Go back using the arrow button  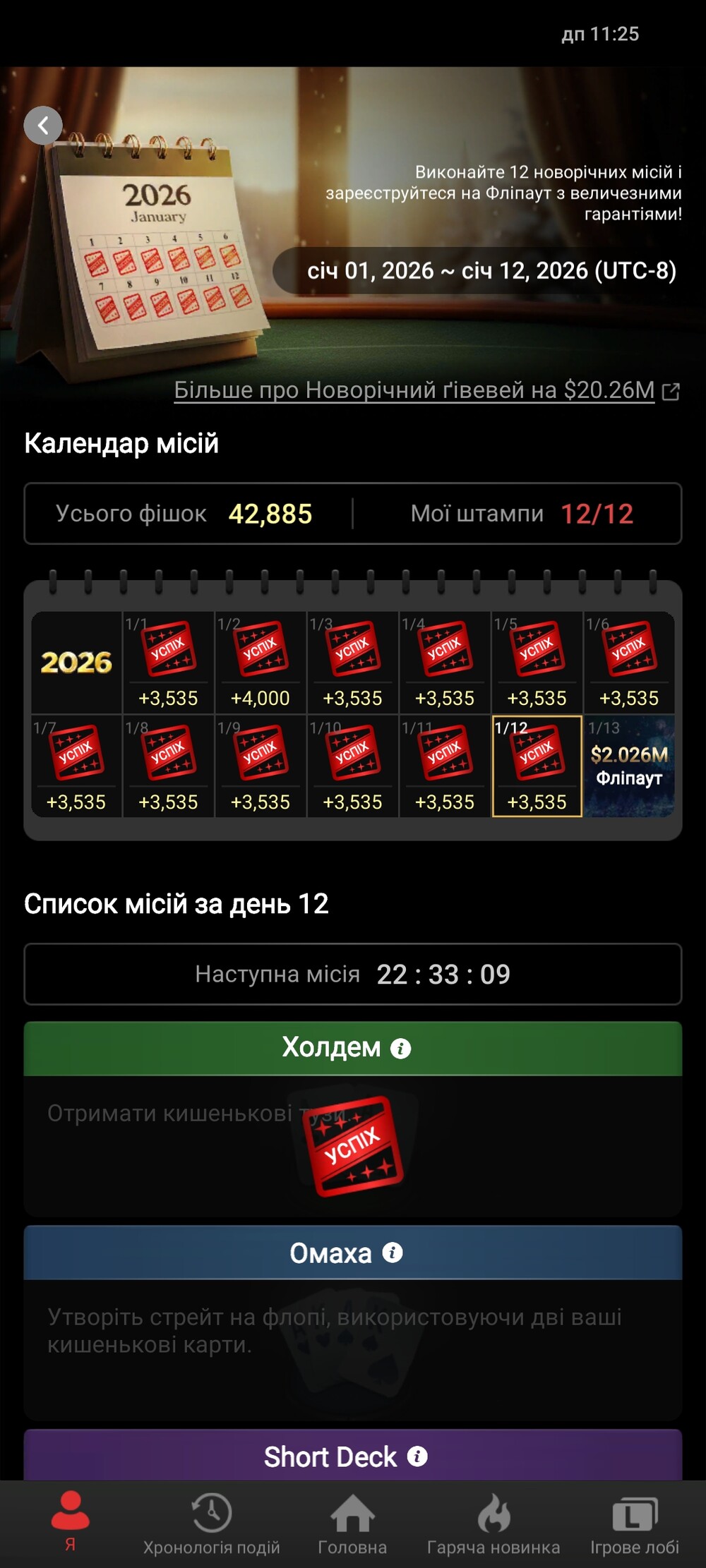pyautogui.click(x=43, y=126)
